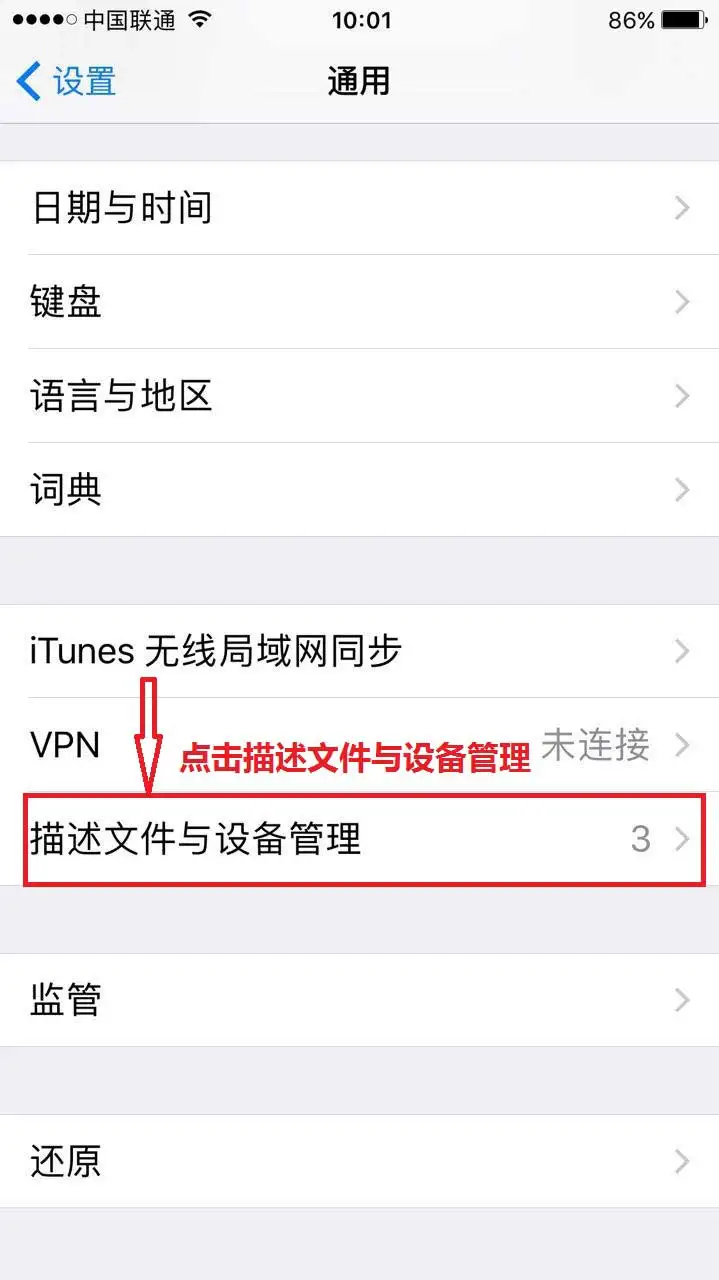This screenshot has width=719, height=1280.
Task: Open 还原 options
Action: 359,1161
